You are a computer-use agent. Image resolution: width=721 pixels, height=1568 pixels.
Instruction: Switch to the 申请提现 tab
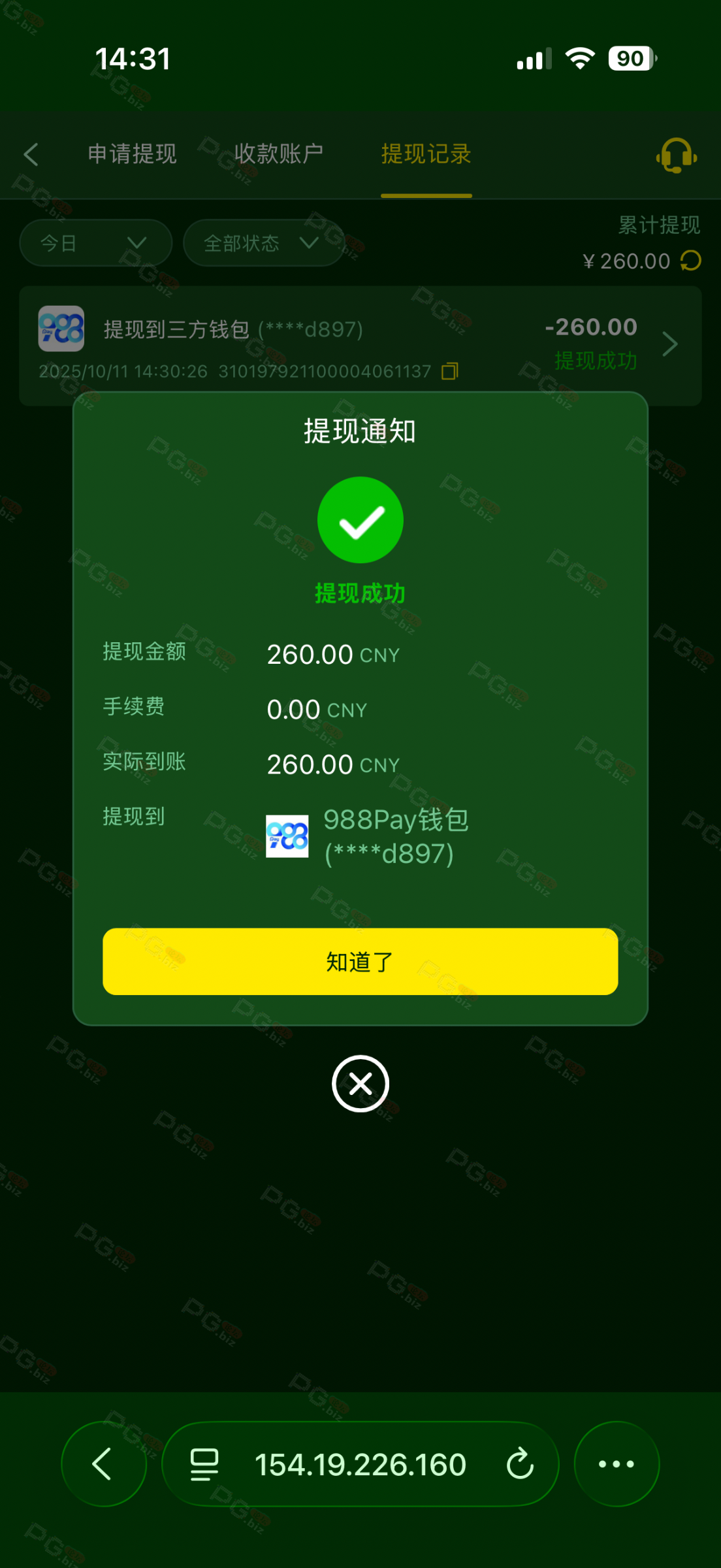coord(132,154)
